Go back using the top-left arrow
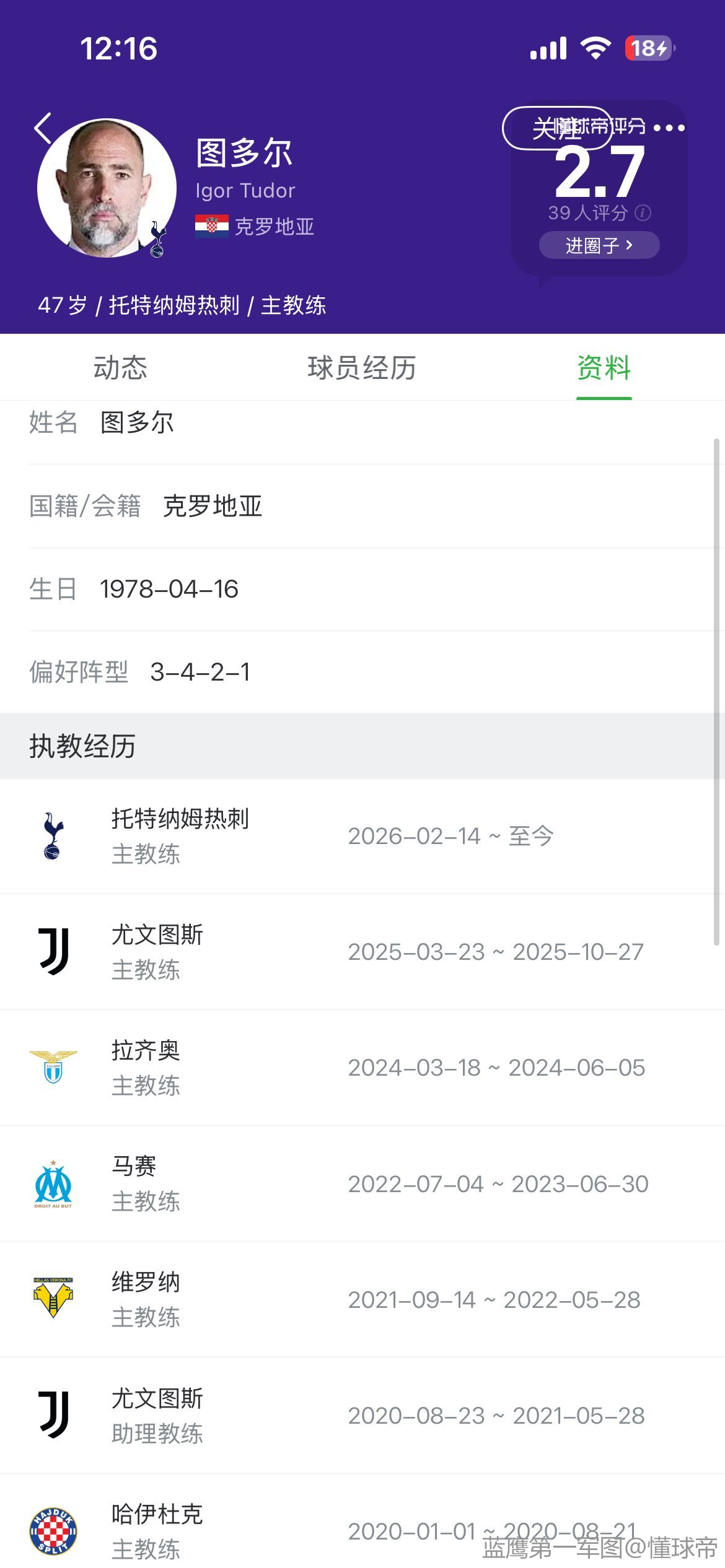The width and height of the screenshot is (725, 1568). (43, 129)
